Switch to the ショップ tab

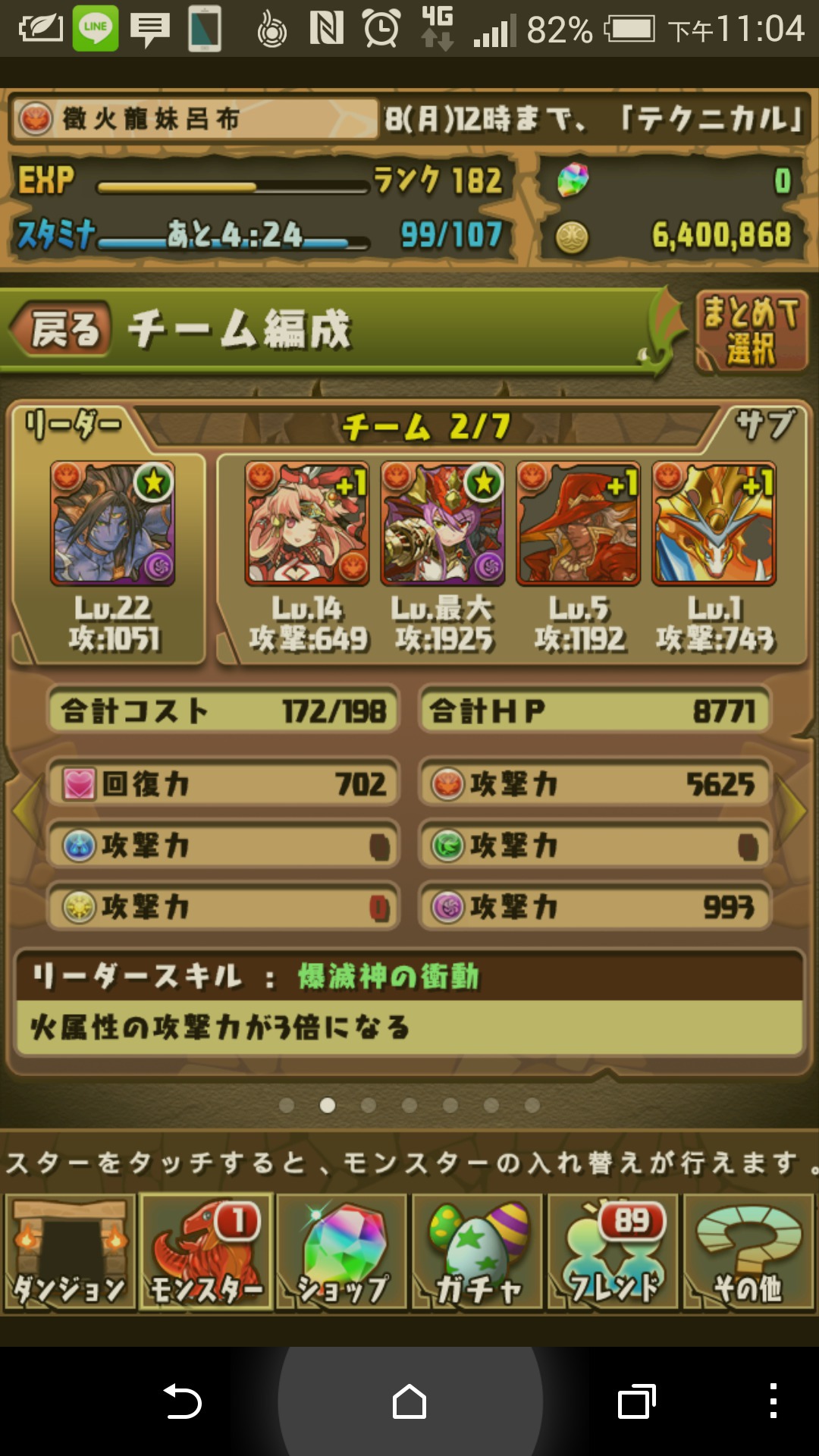pyautogui.click(x=342, y=1252)
